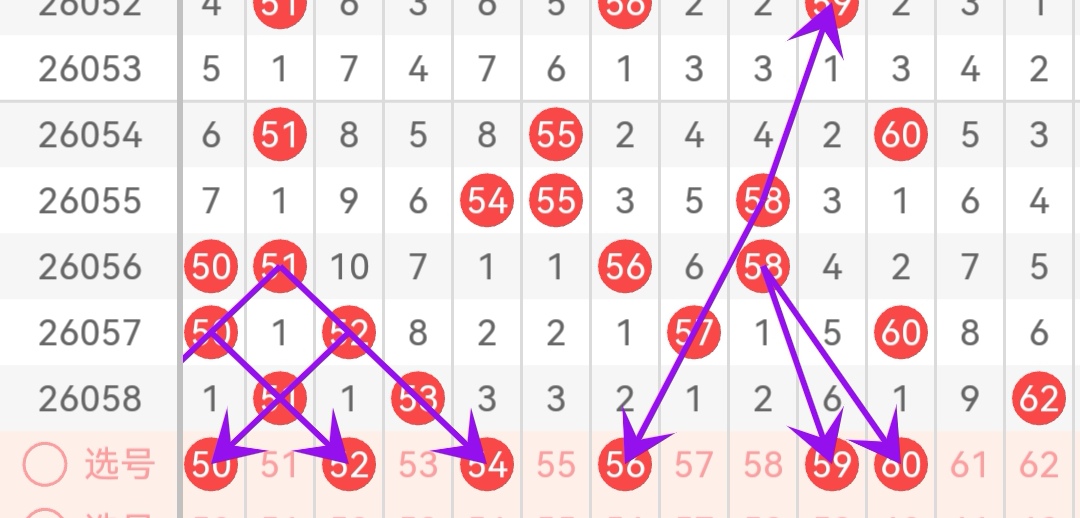
Task: Choose number 58 in the 选号 row
Action: coord(763,464)
